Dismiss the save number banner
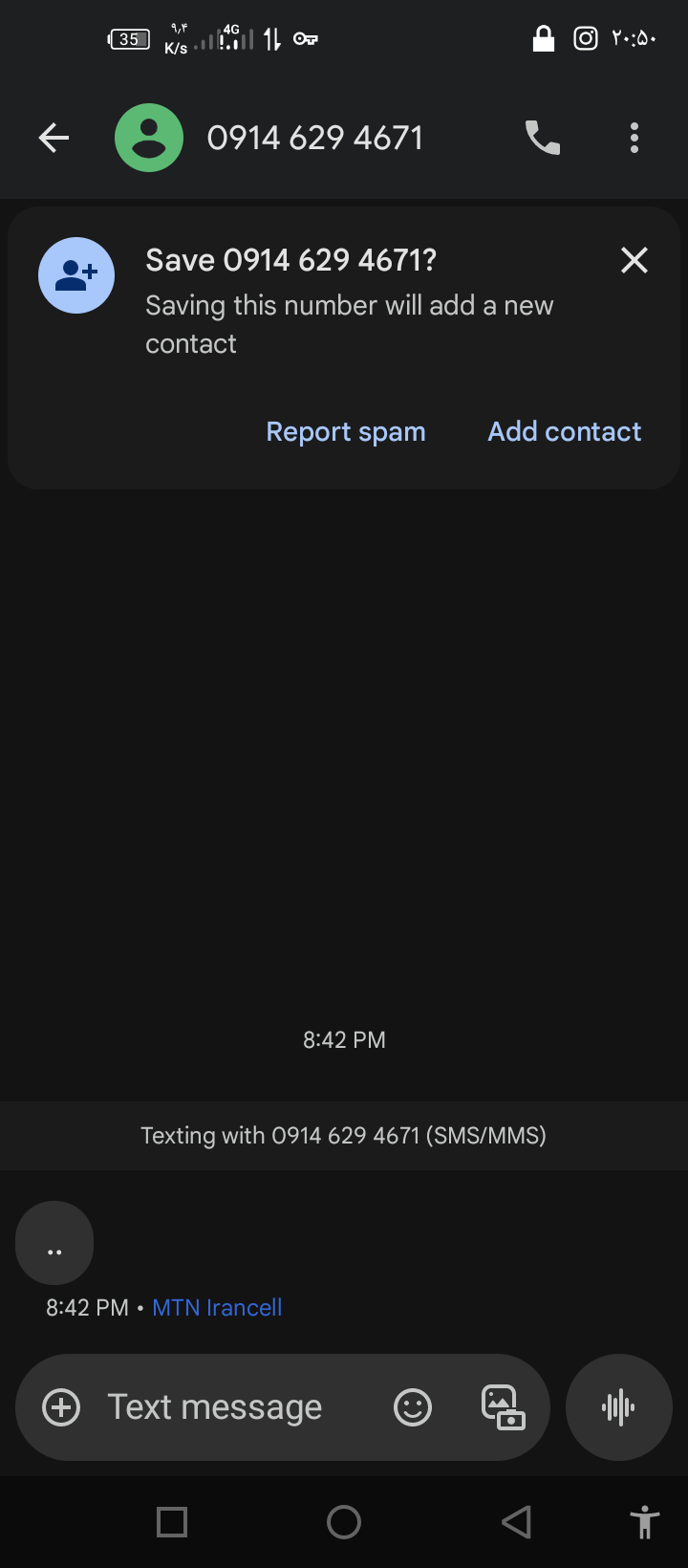 pyautogui.click(x=634, y=260)
